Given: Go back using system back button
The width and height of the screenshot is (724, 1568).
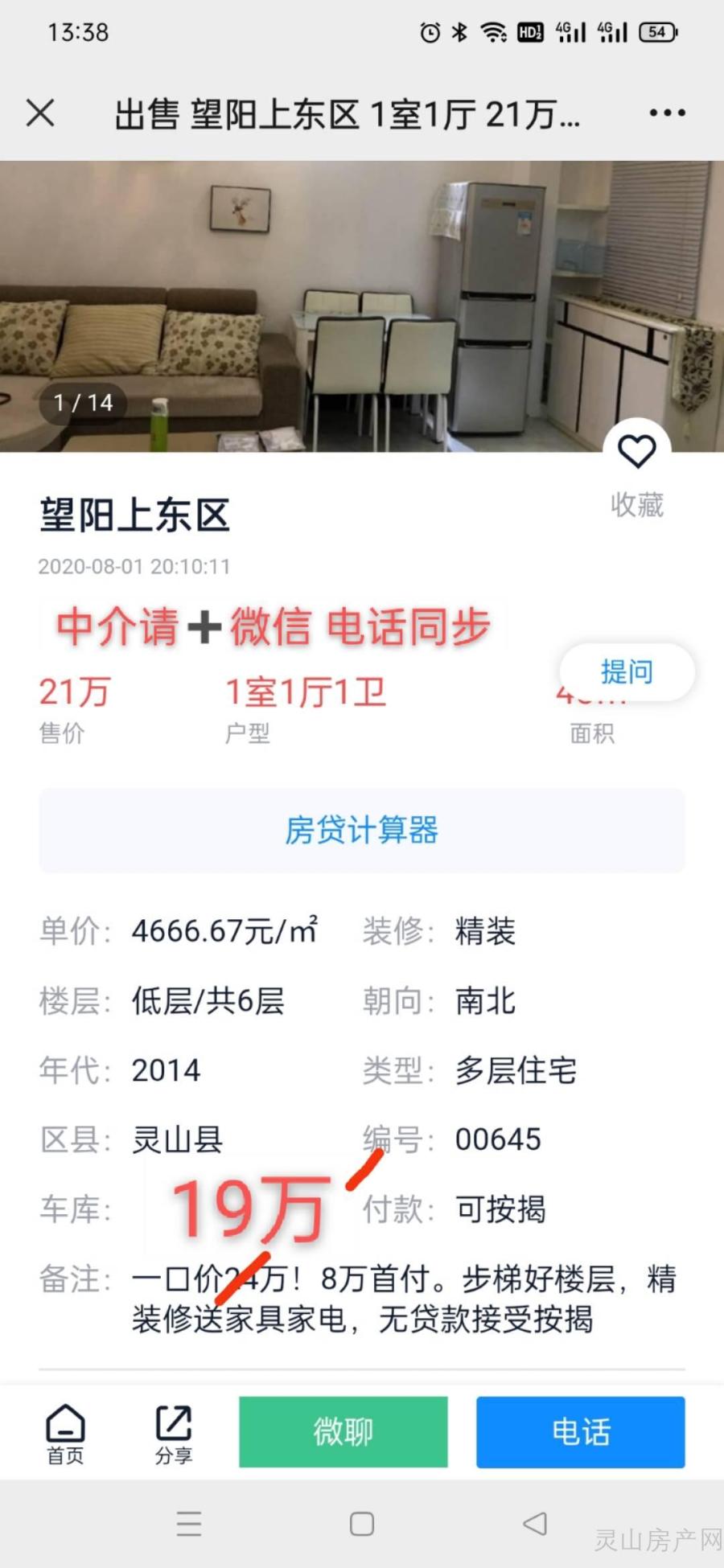Looking at the screenshot, I should (535, 1523).
